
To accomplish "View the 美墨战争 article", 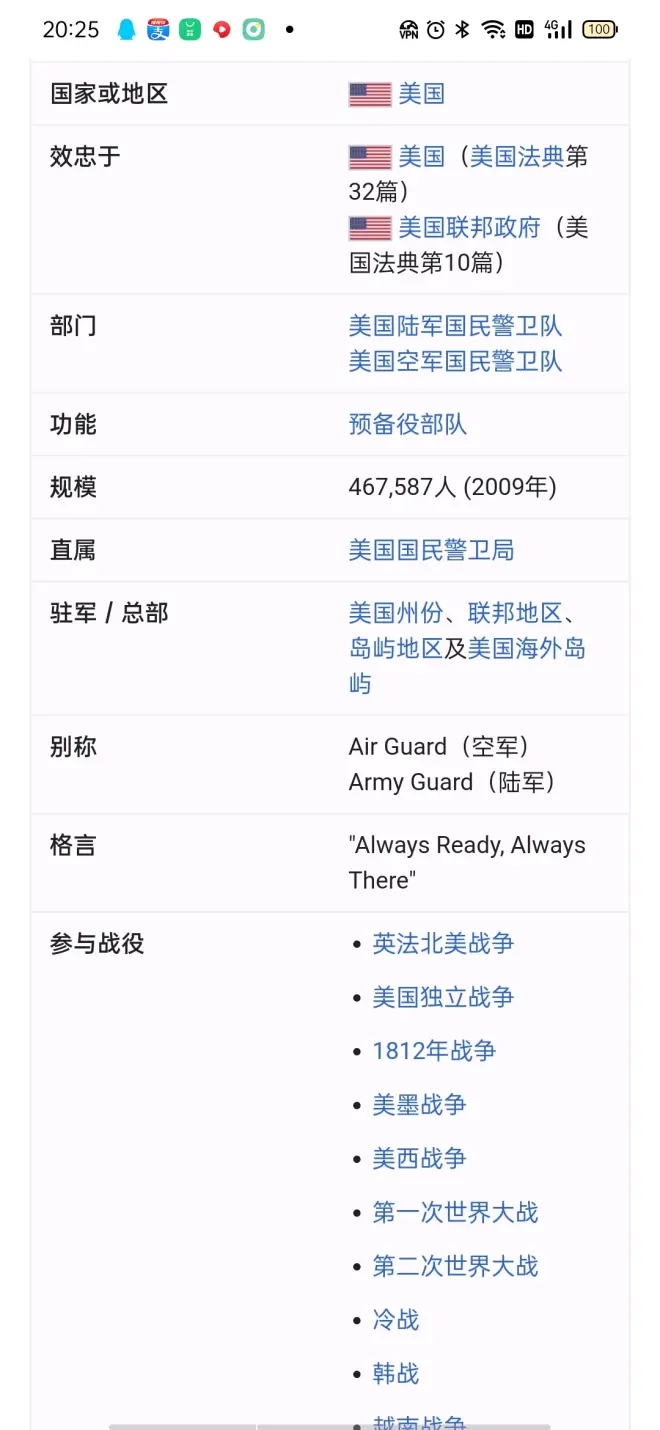I will [419, 1105].
